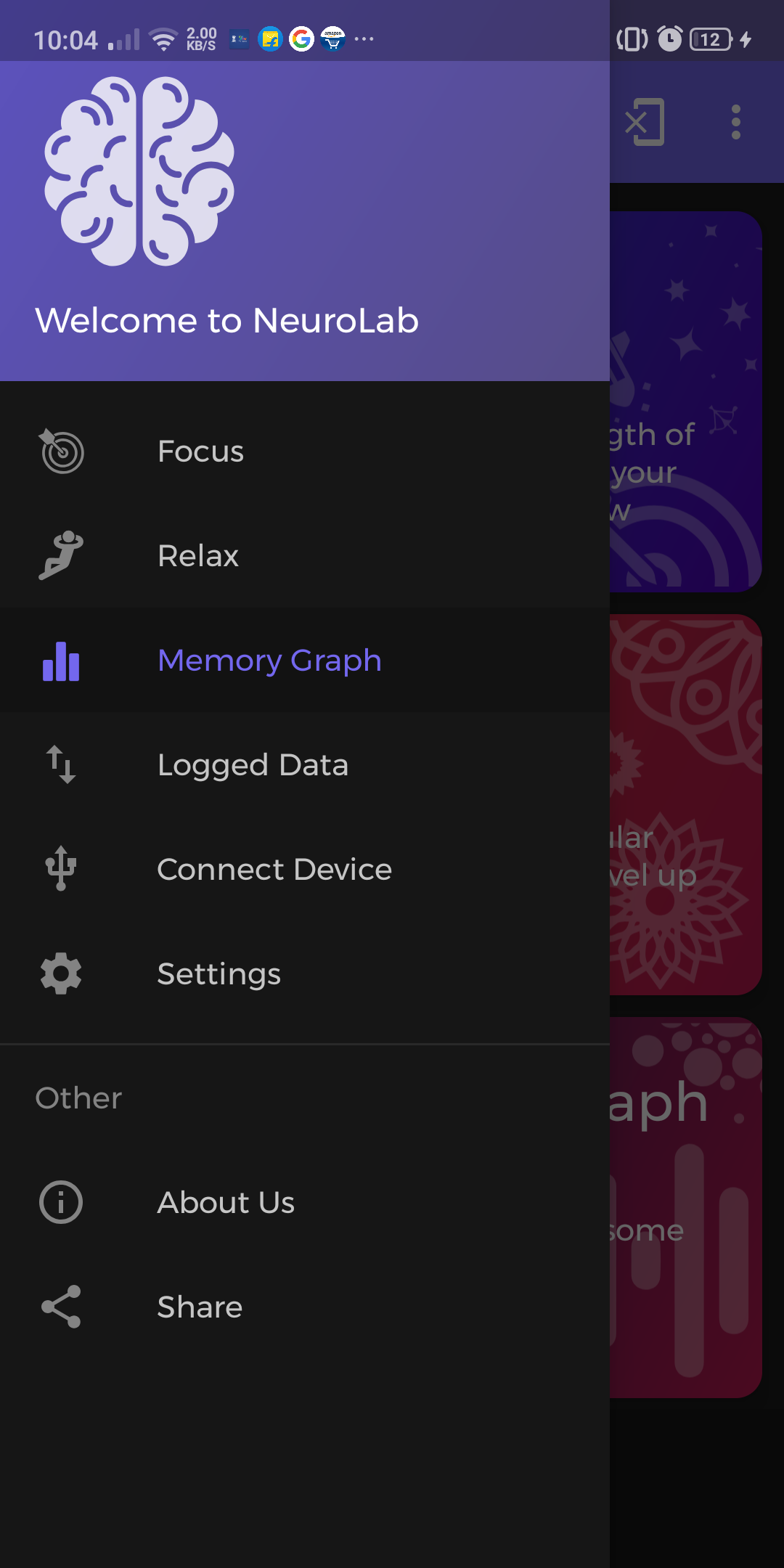Screen dimensions: 784x1568
Task: Tap the Relax navigation entry
Action: (198, 555)
